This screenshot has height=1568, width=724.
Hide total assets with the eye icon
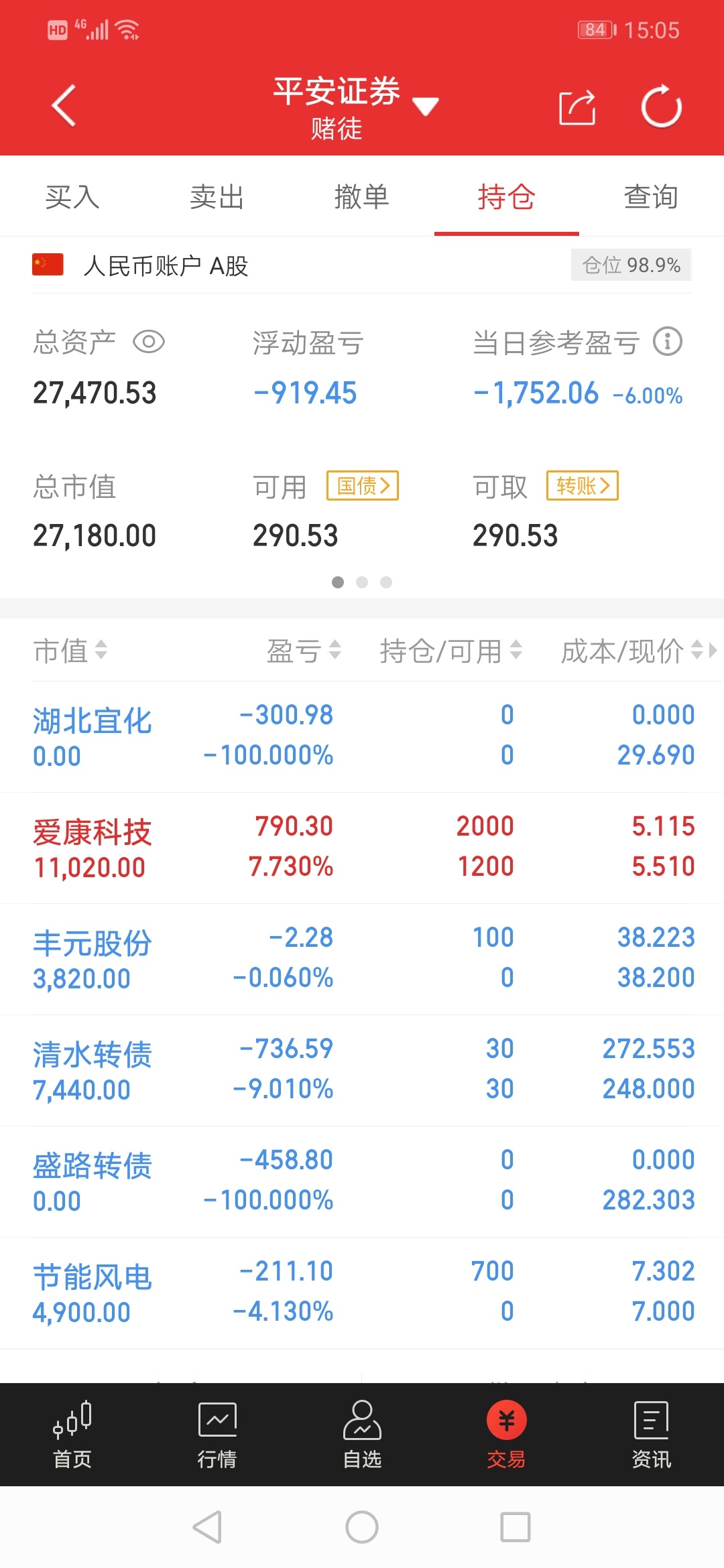click(x=149, y=342)
